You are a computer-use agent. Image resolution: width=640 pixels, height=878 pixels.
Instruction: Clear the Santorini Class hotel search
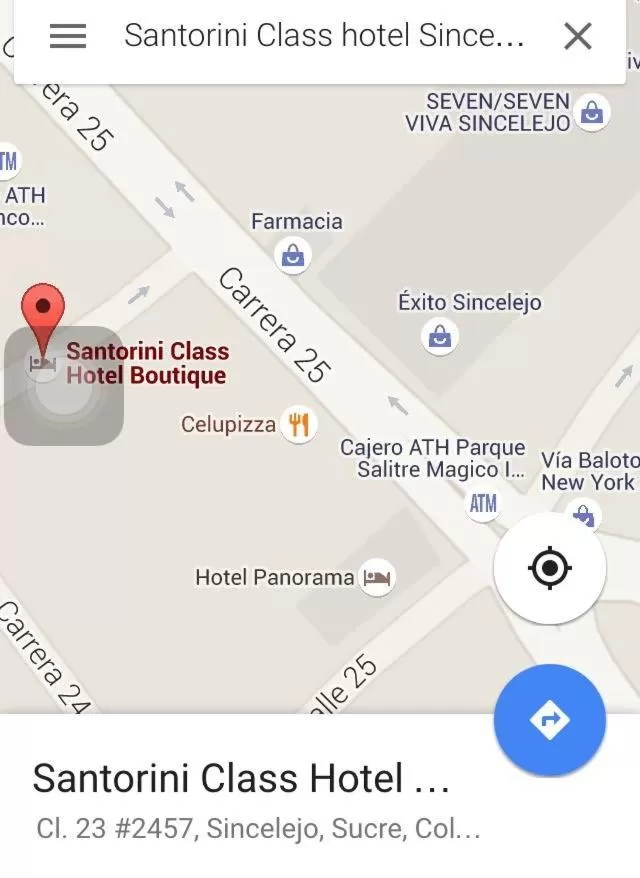tap(578, 37)
